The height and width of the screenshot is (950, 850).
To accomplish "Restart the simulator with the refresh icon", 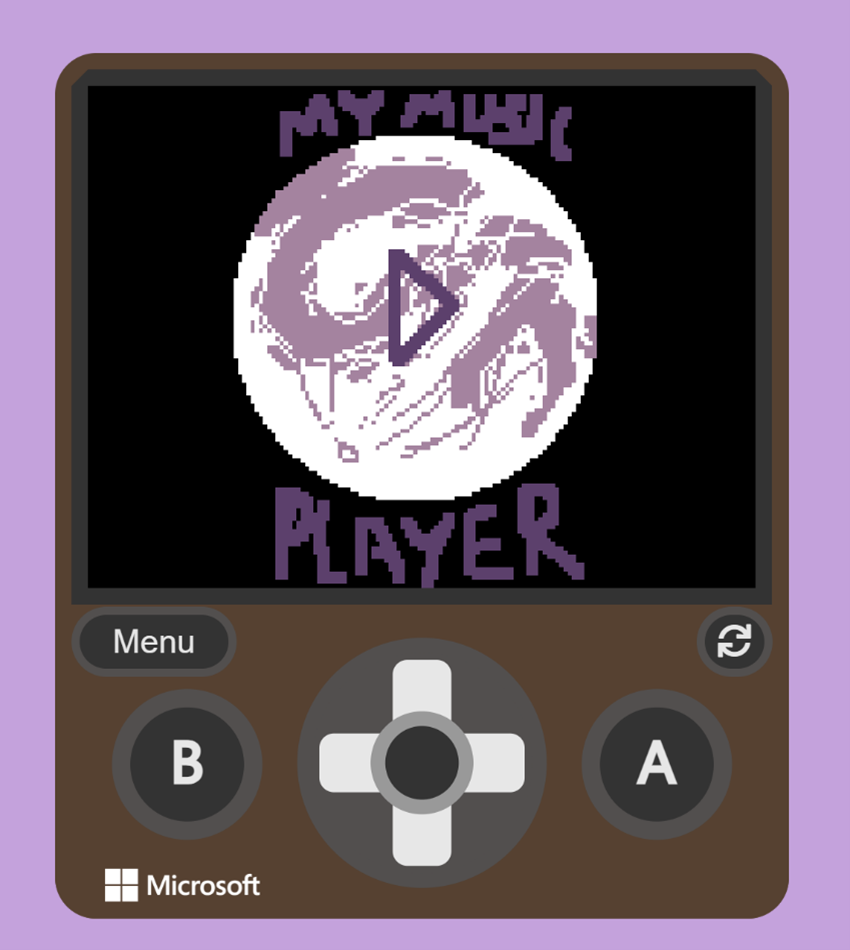I will click(x=734, y=641).
